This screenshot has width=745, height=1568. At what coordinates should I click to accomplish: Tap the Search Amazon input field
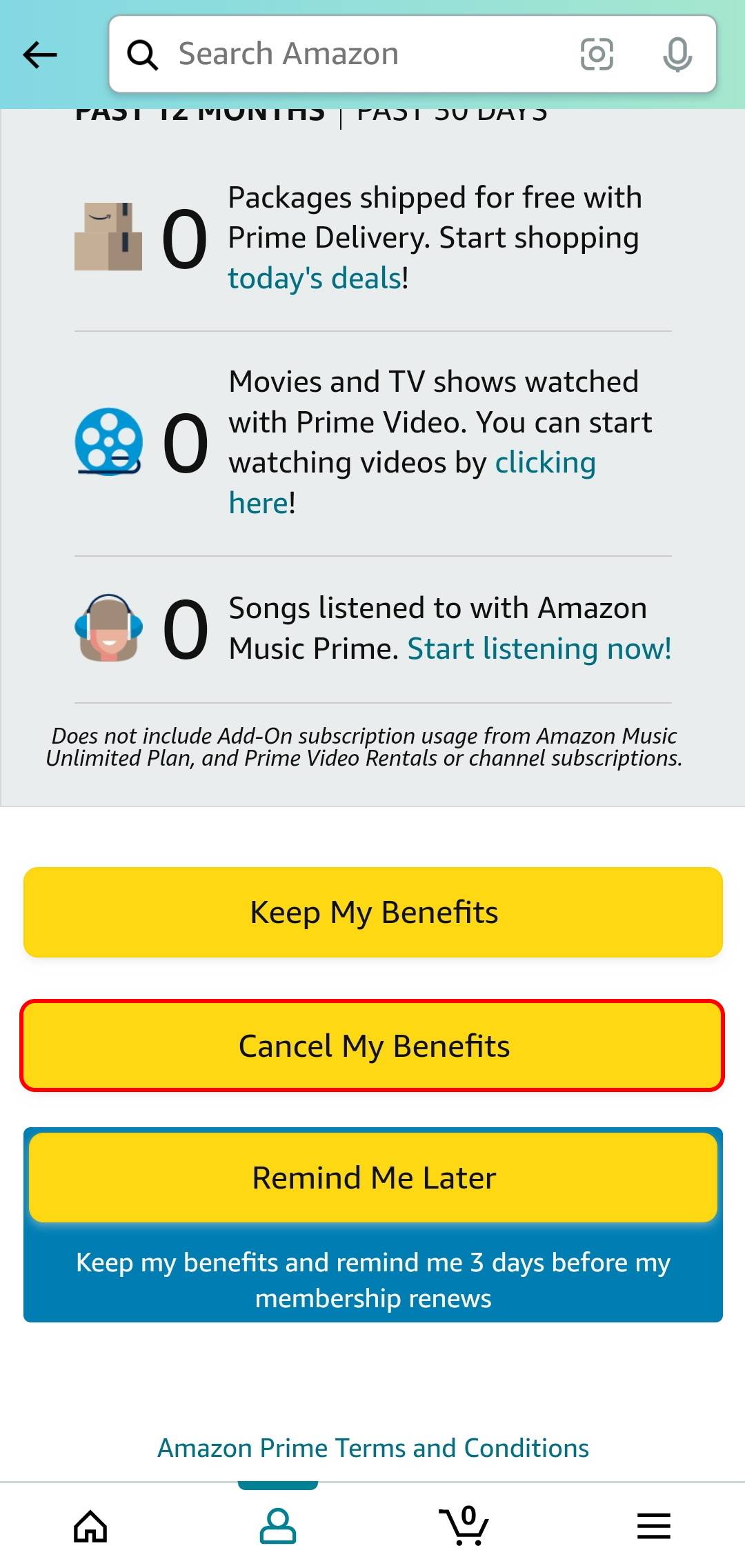(345, 54)
